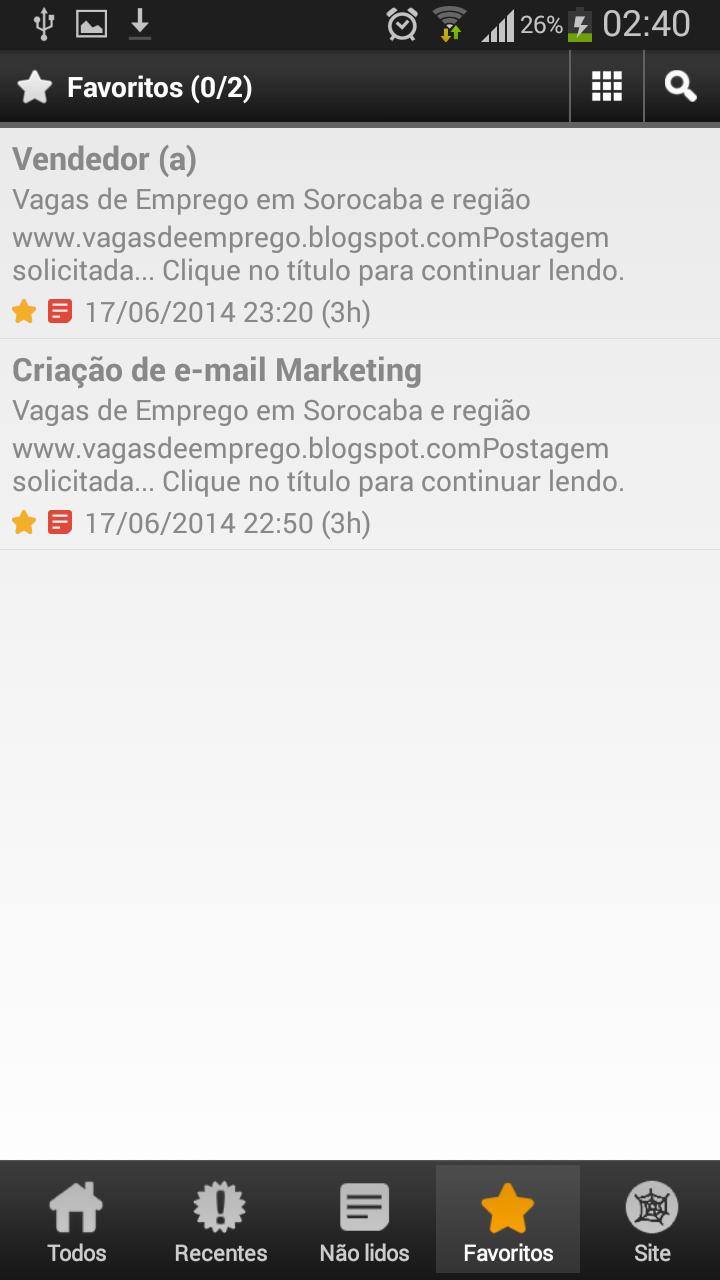The image size is (720, 1280).
Task: Tap the Site web icon
Action: coord(651,1206)
